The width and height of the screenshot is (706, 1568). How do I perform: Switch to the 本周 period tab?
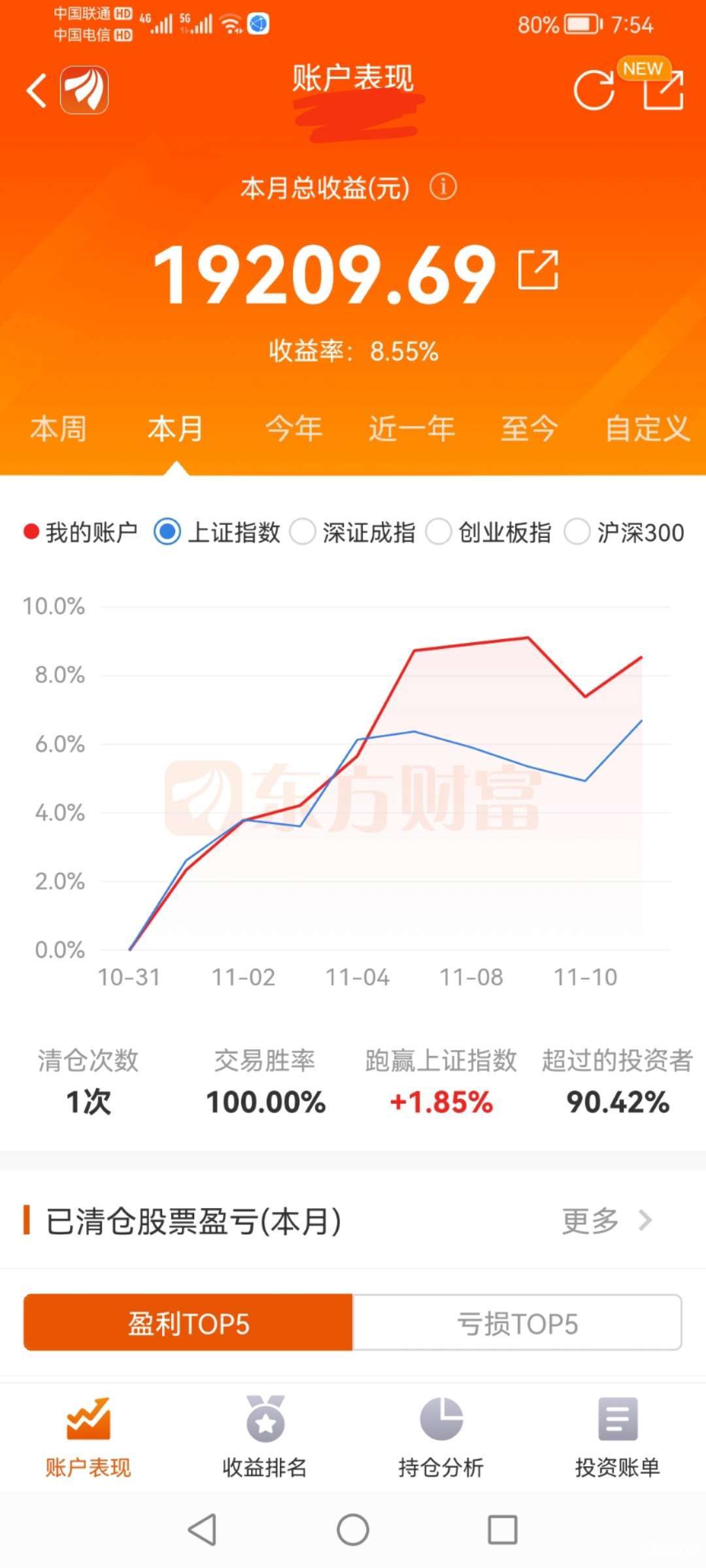pos(58,429)
